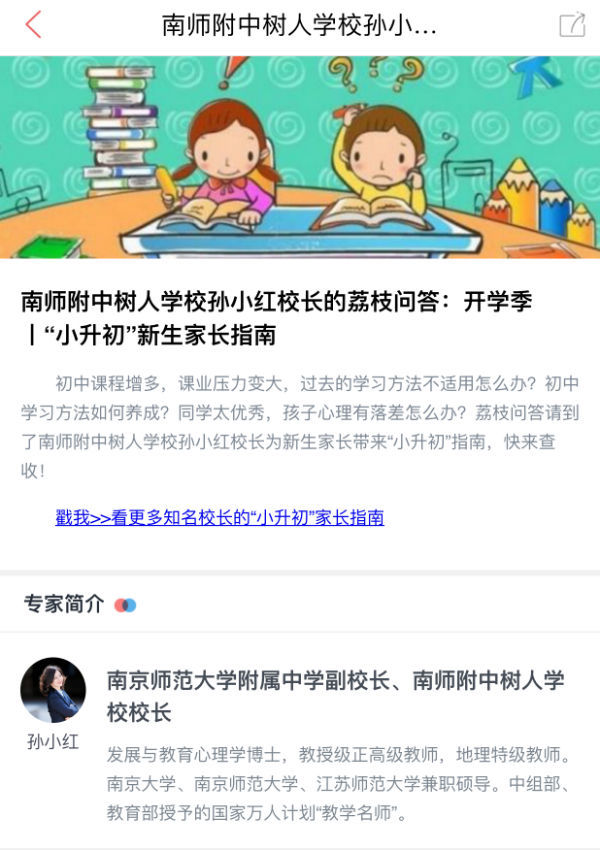
Task: Open the link to more principals' 小升初 guides
Action: coord(220,517)
